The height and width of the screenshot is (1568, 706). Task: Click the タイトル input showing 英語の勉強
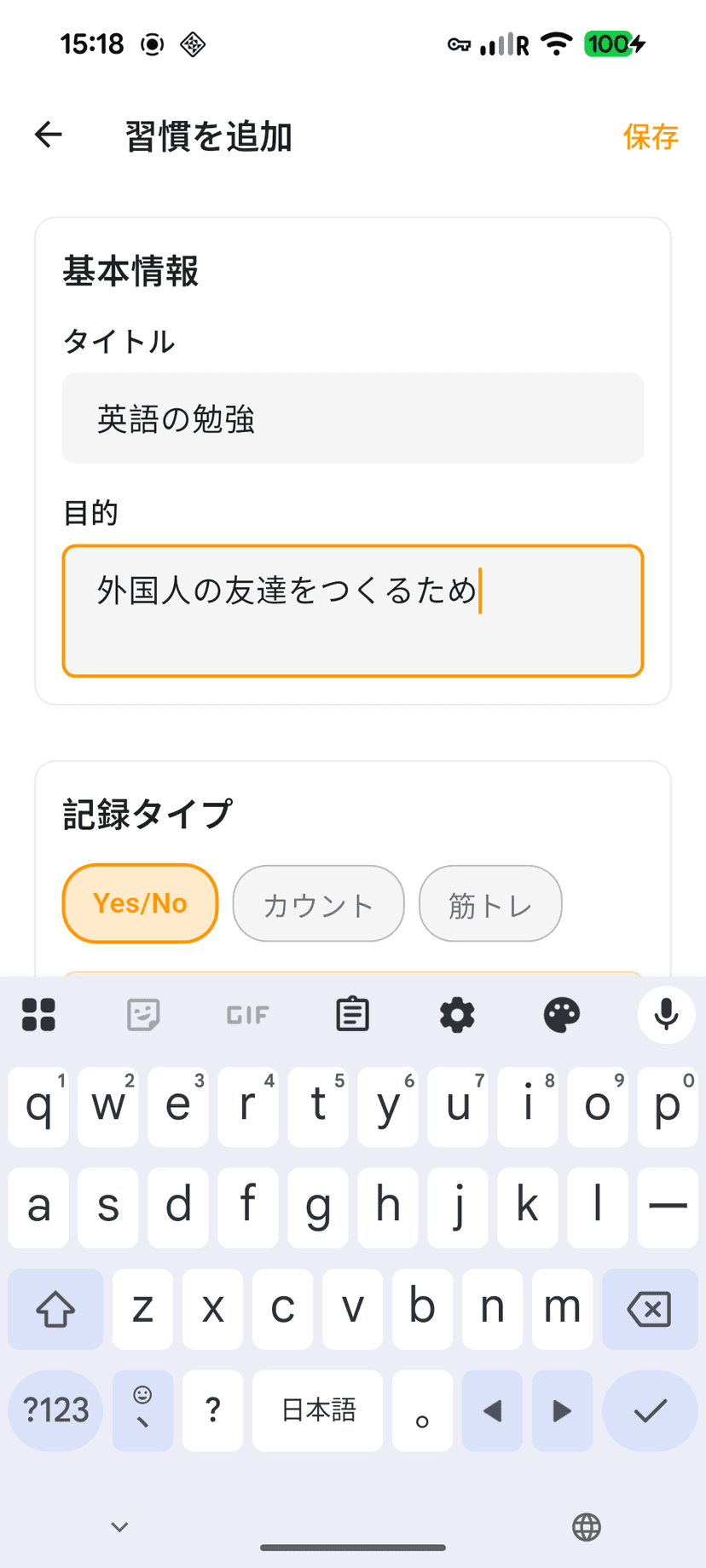click(x=352, y=418)
